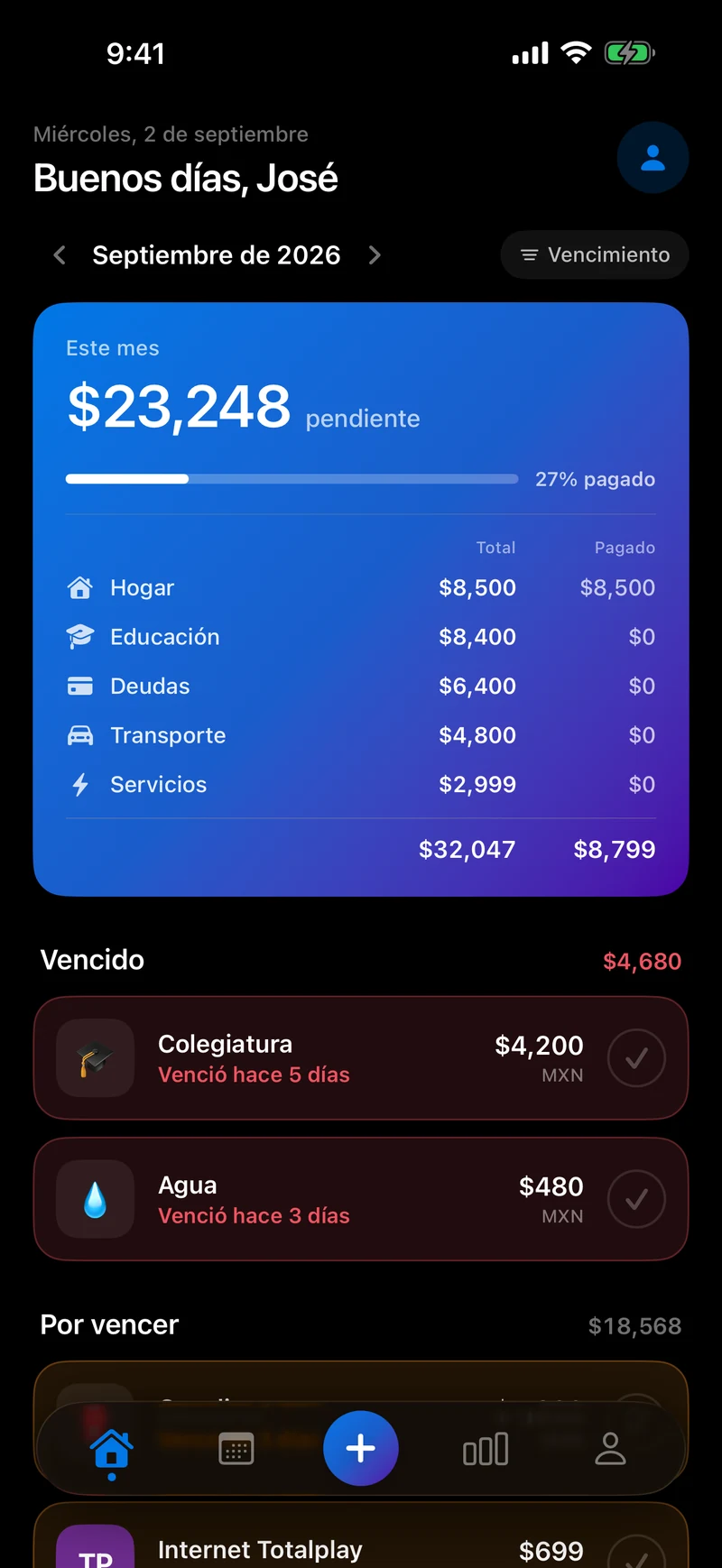The image size is (722, 1568).
Task: Go to the previous month
Action: pyautogui.click(x=60, y=255)
